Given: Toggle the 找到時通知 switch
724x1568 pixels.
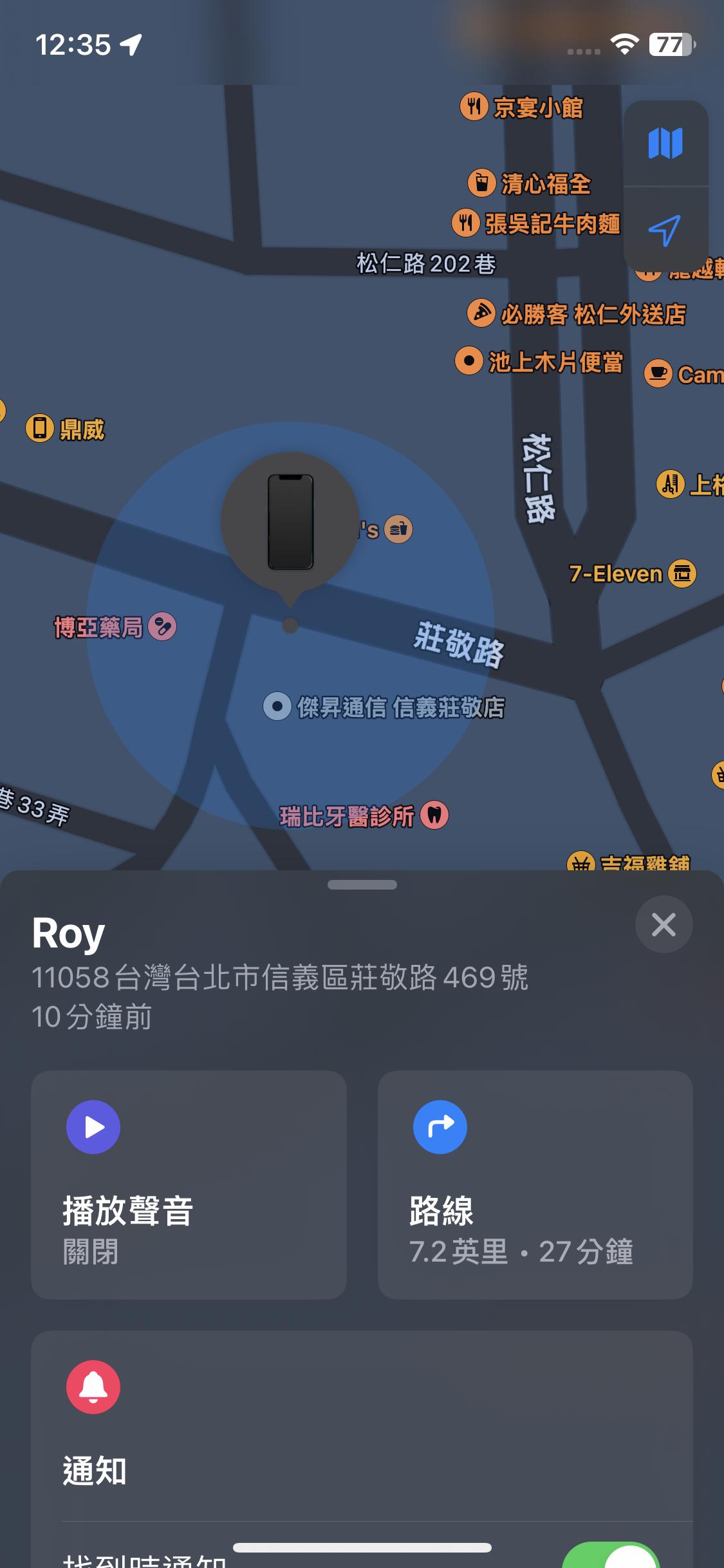Looking at the screenshot, I should point(611,1558).
